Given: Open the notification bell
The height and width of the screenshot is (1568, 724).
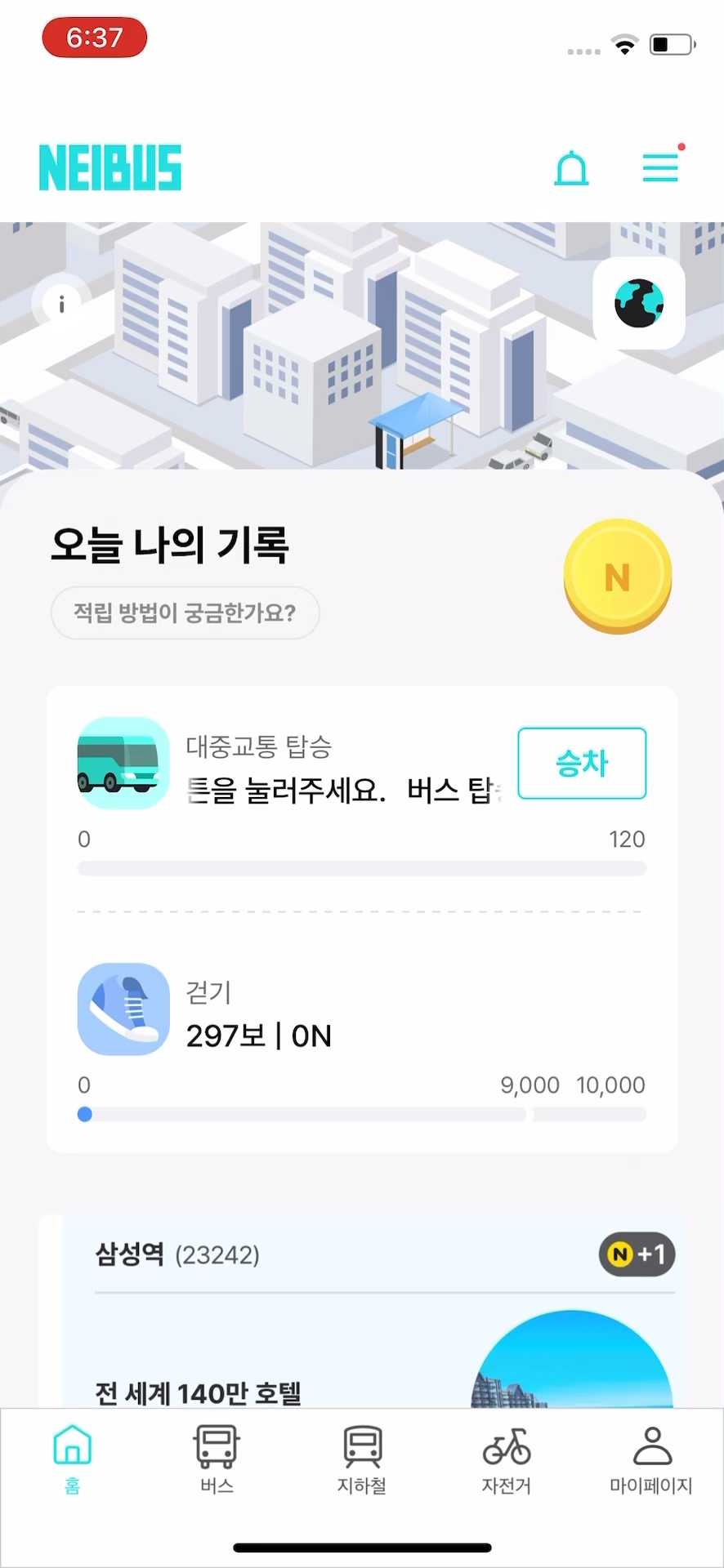Looking at the screenshot, I should coord(571,167).
